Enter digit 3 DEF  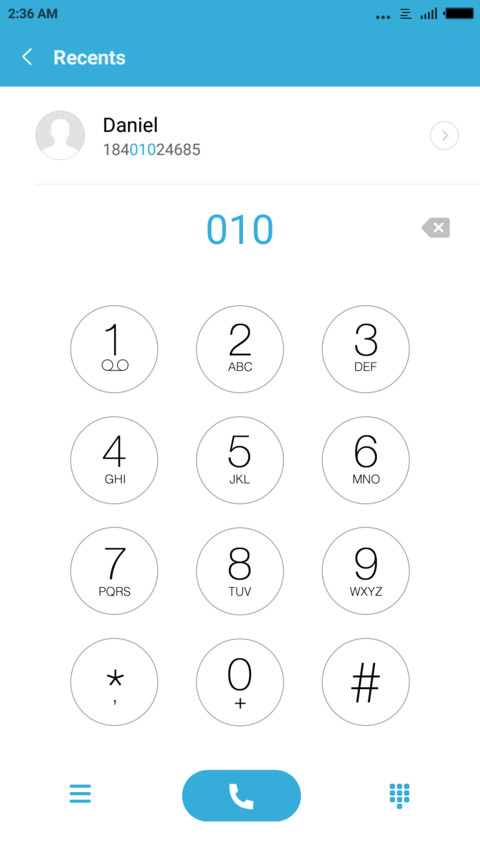[366, 349]
